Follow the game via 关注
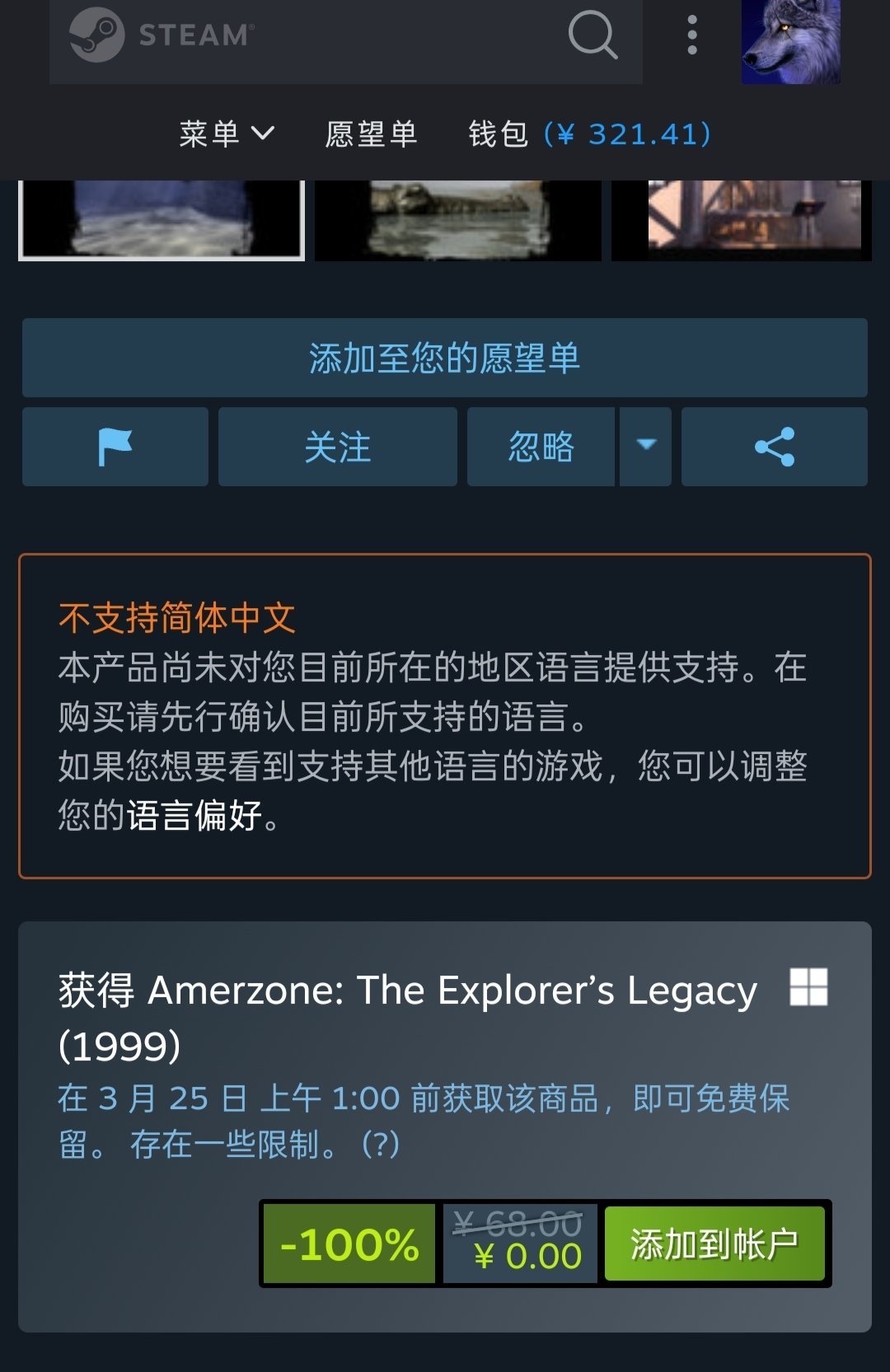The height and width of the screenshot is (1372, 890). 338,447
